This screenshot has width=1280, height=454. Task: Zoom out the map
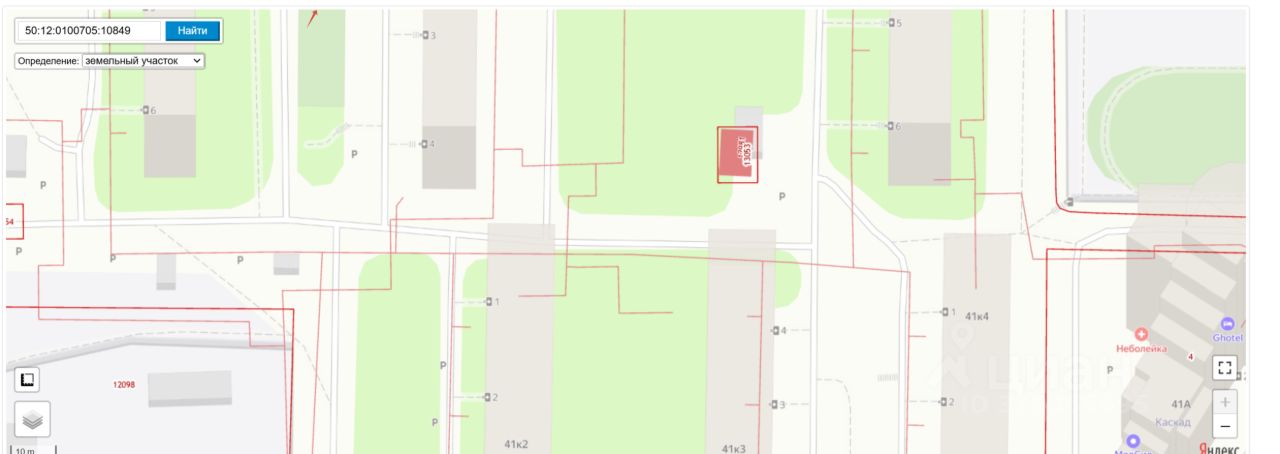[1225, 426]
